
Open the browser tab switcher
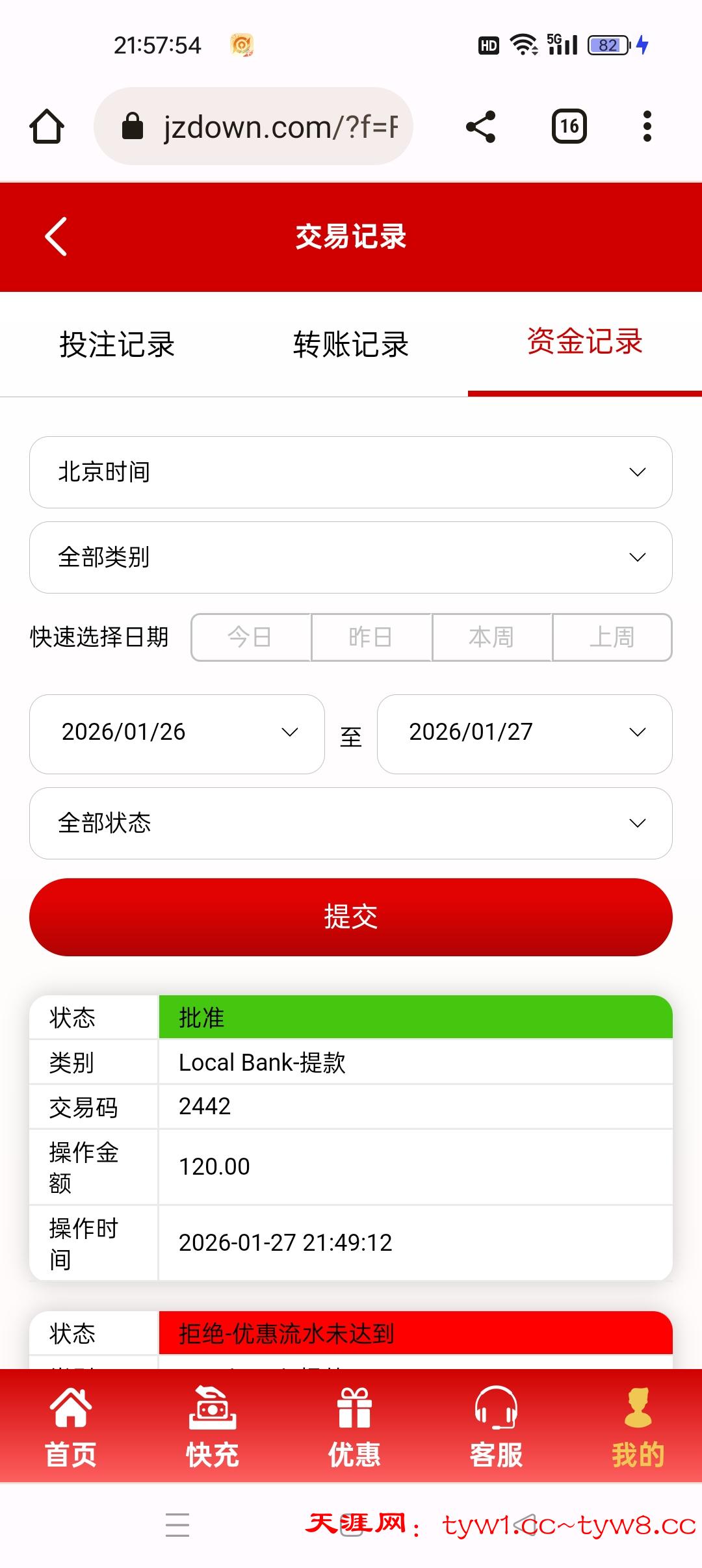click(x=569, y=126)
